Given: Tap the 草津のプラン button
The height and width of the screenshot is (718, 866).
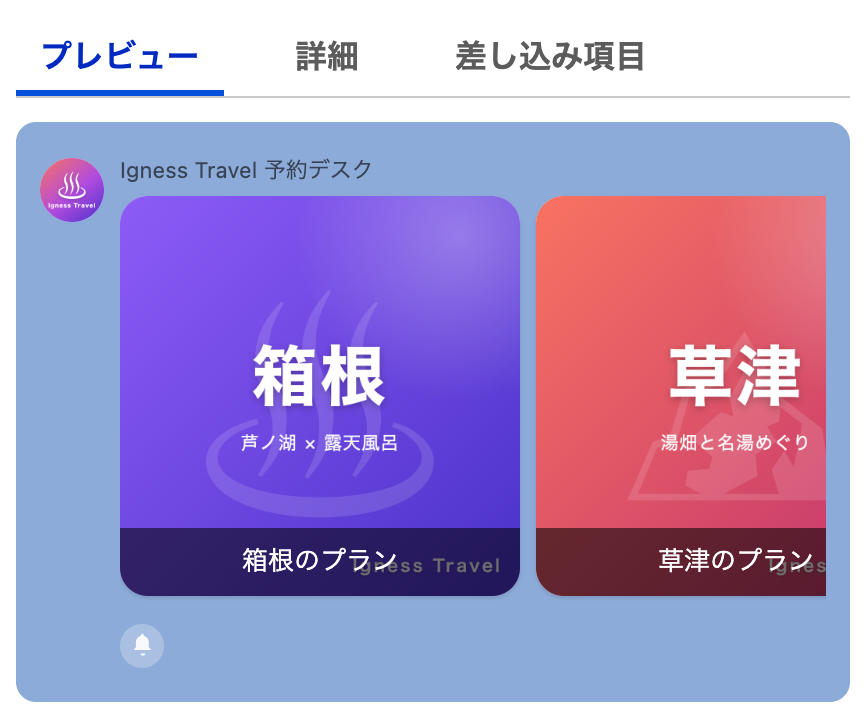Looking at the screenshot, I should coord(681,561).
